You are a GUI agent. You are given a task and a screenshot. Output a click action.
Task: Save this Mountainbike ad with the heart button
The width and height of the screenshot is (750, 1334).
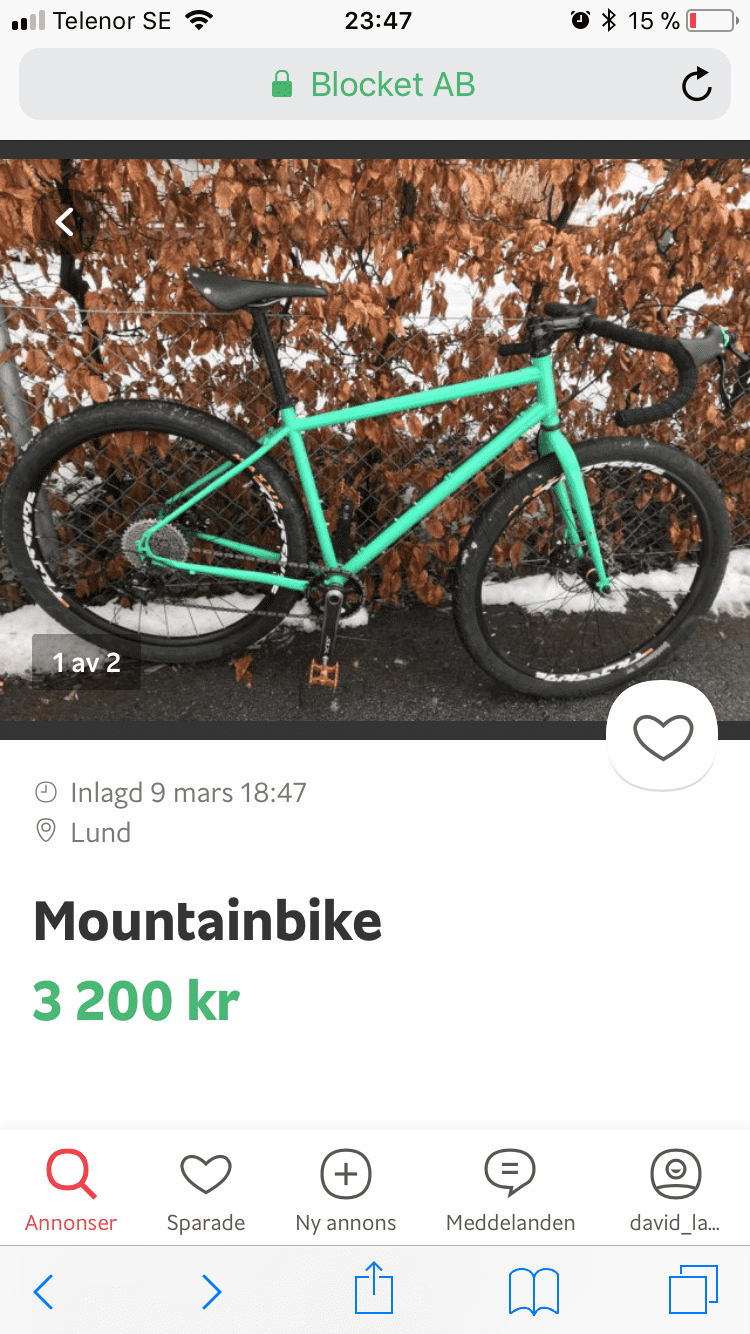[x=662, y=737]
